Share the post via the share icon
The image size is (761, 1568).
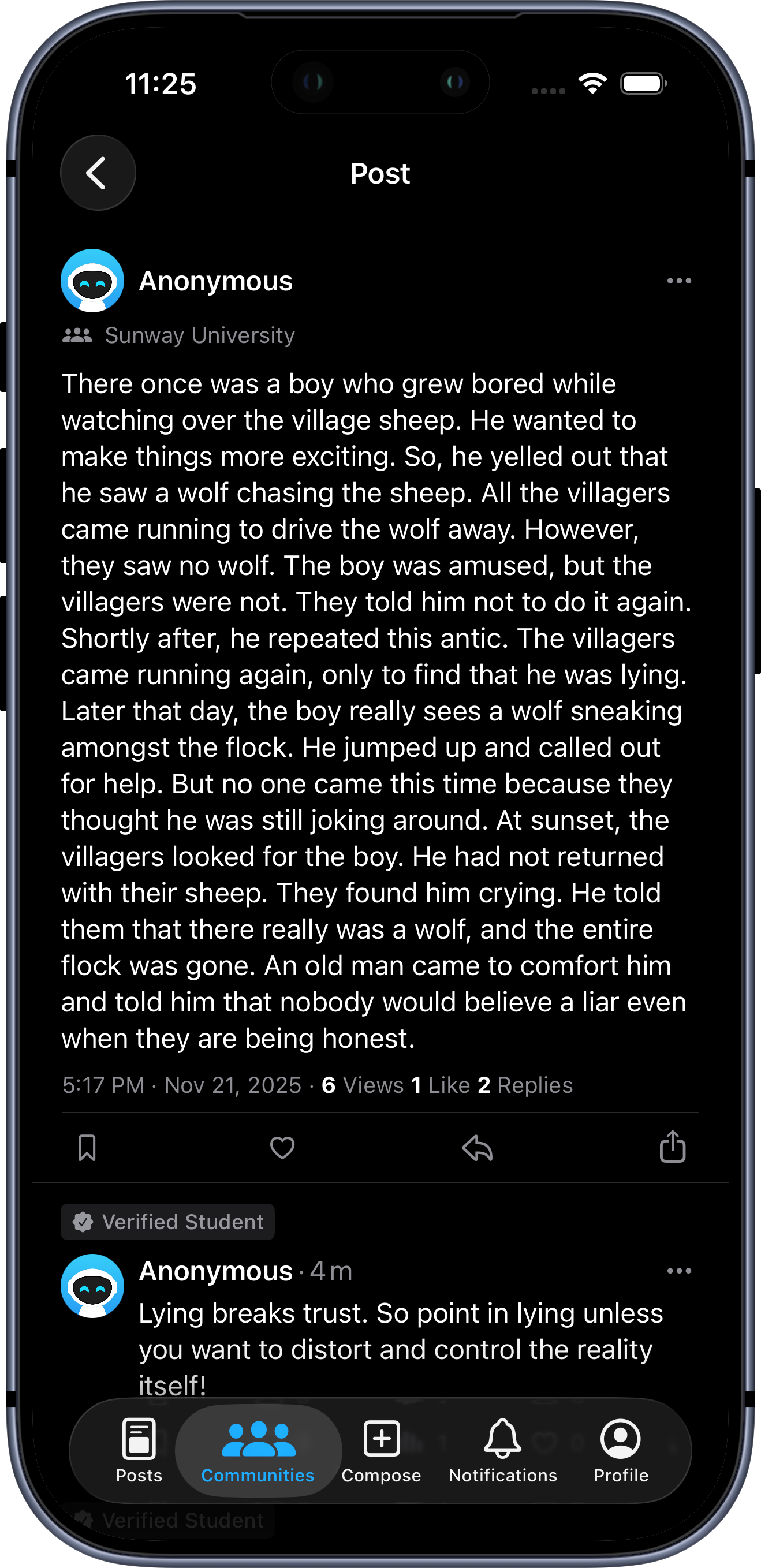tap(672, 1147)
